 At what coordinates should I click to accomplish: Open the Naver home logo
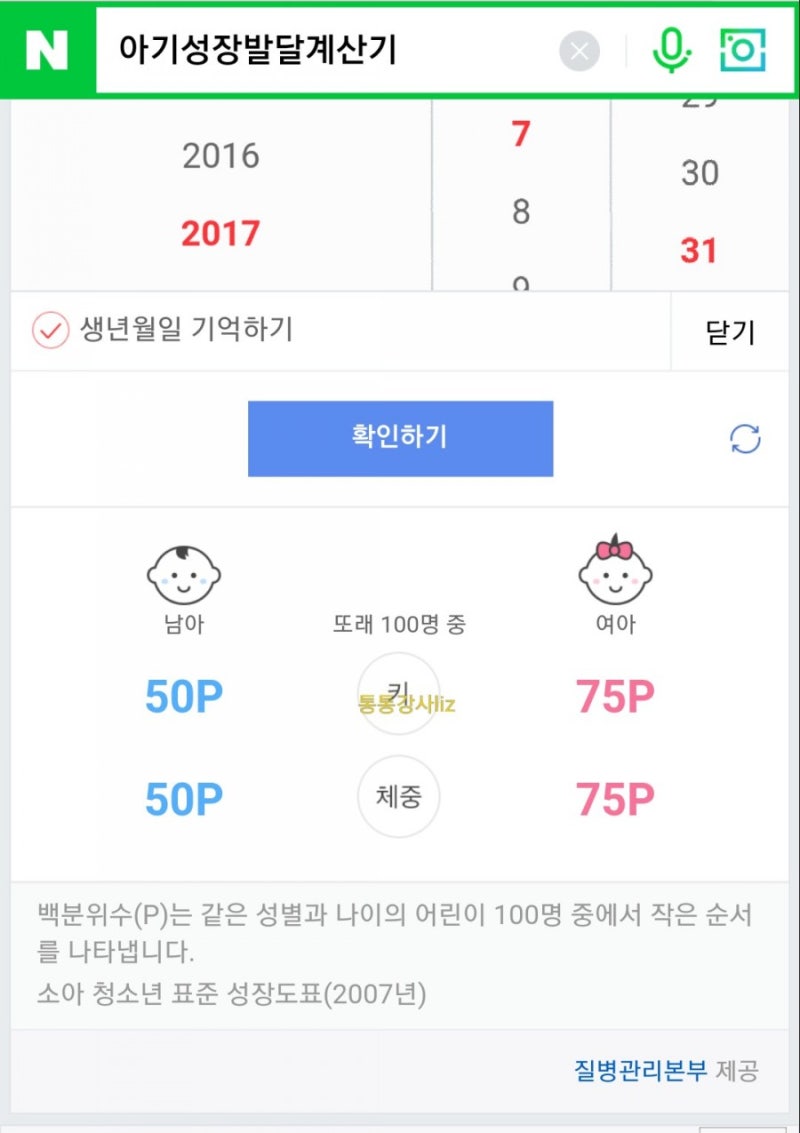[47, 49]
